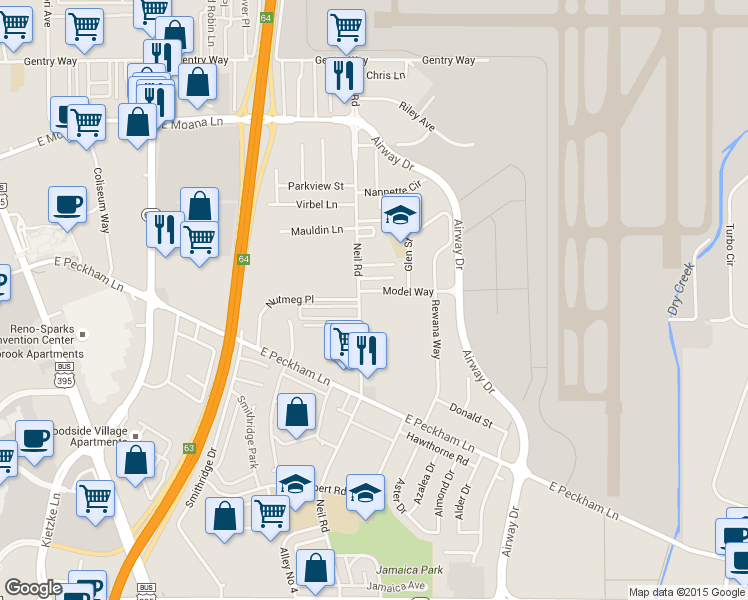
Task: Open the restaurant marker south of Nutmeg Pl
Action: click(x=367, y=350)
